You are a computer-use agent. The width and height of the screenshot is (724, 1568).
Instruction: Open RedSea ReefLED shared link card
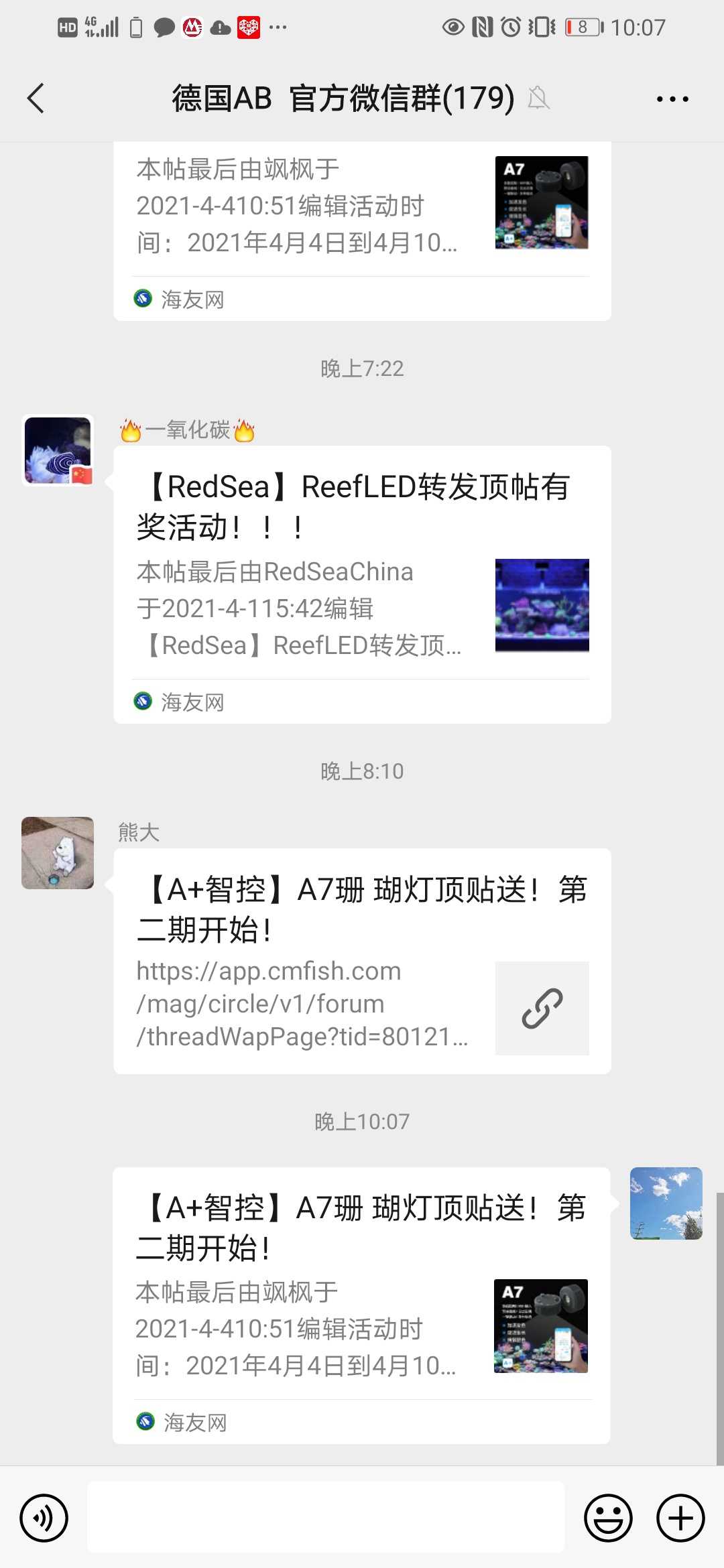[x=362, y=584]
